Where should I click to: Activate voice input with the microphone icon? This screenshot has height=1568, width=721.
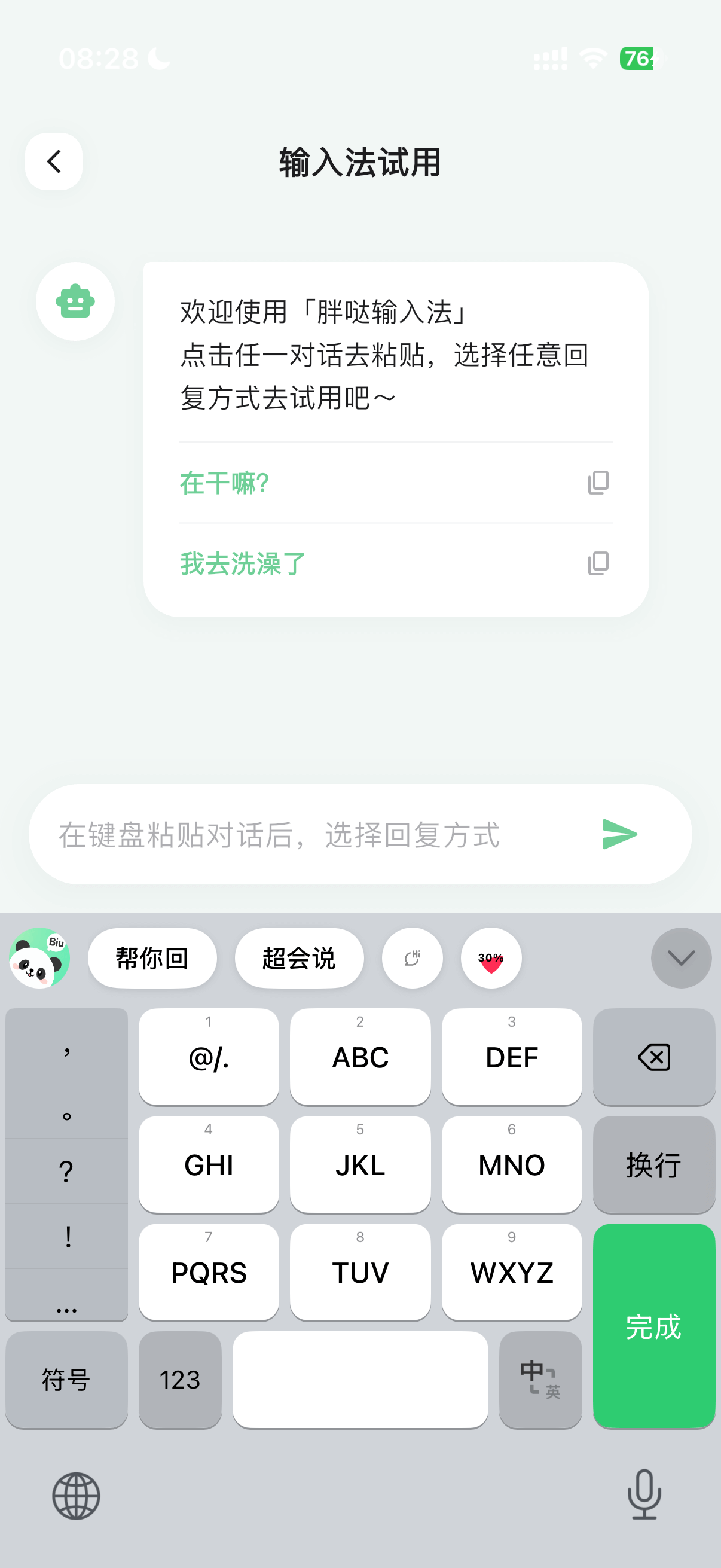(x=644, y=1497)
